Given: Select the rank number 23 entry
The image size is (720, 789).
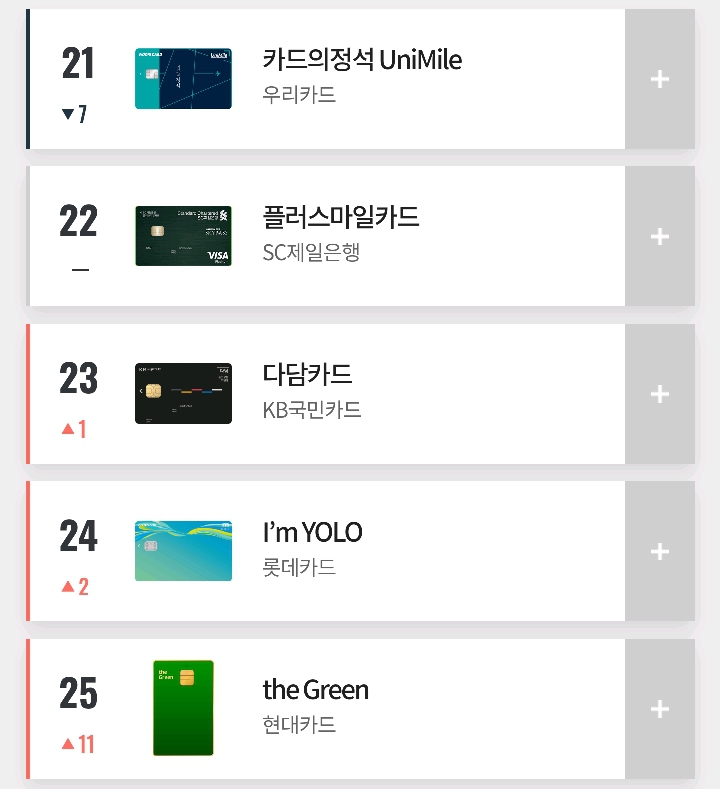Looking at the screenshot, I should [x=77, y=379].
